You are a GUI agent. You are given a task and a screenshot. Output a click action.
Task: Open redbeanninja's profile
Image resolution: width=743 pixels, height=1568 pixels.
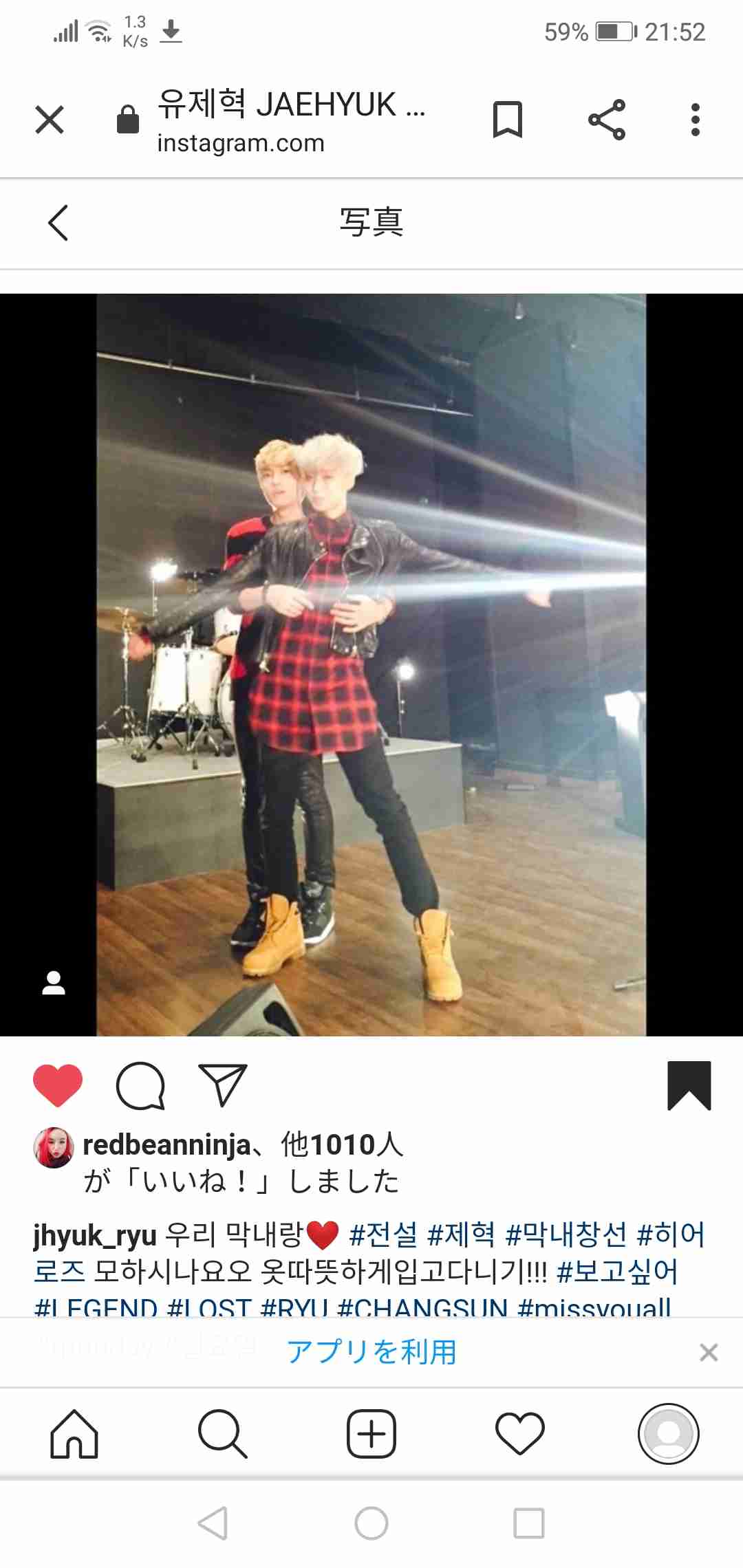pos(166,1145)
